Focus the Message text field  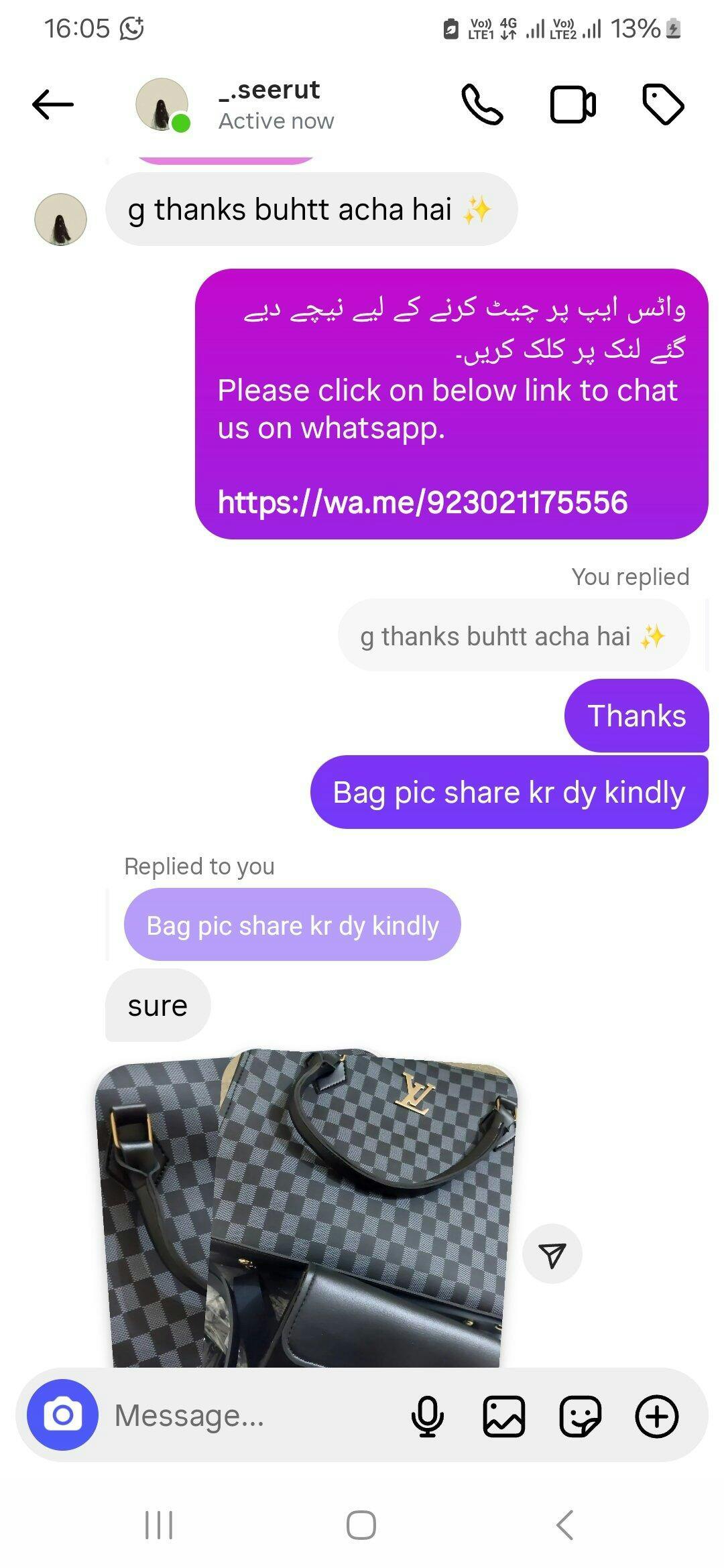[x=255, y=1415]
